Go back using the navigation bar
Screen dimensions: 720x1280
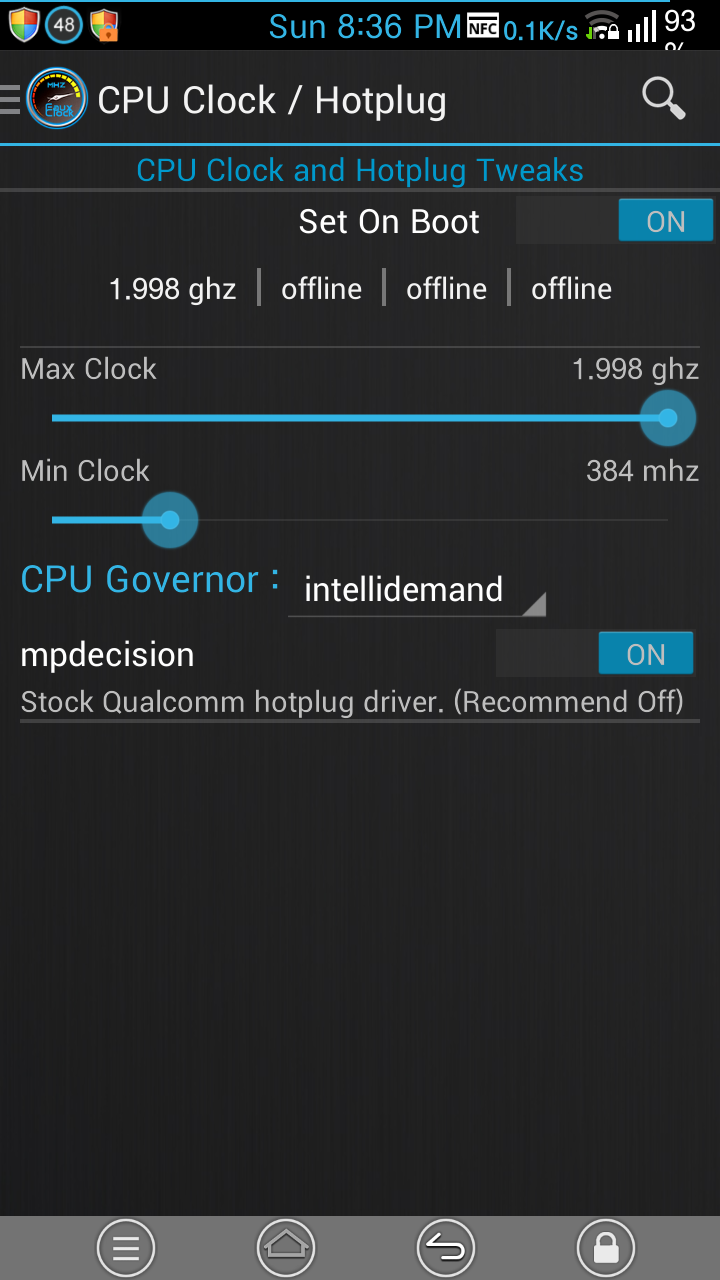446,1248
